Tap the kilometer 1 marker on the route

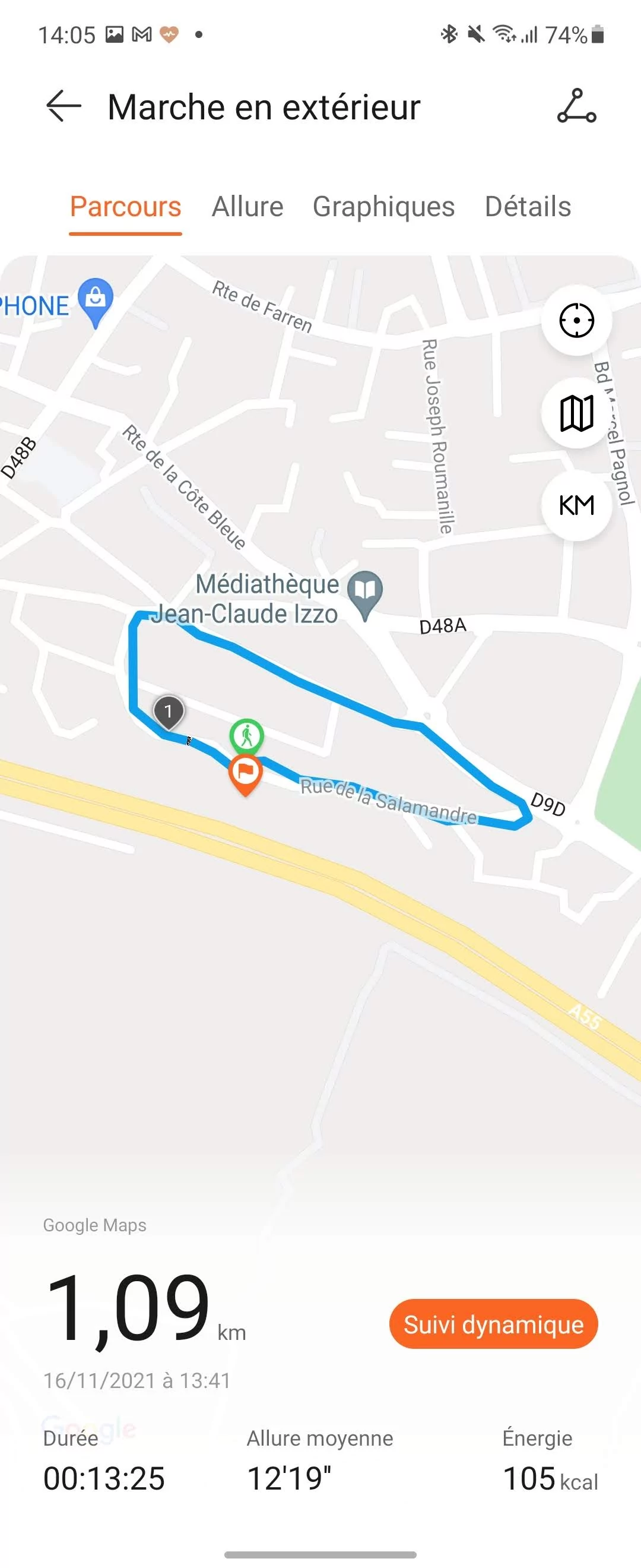coord(169,711)
